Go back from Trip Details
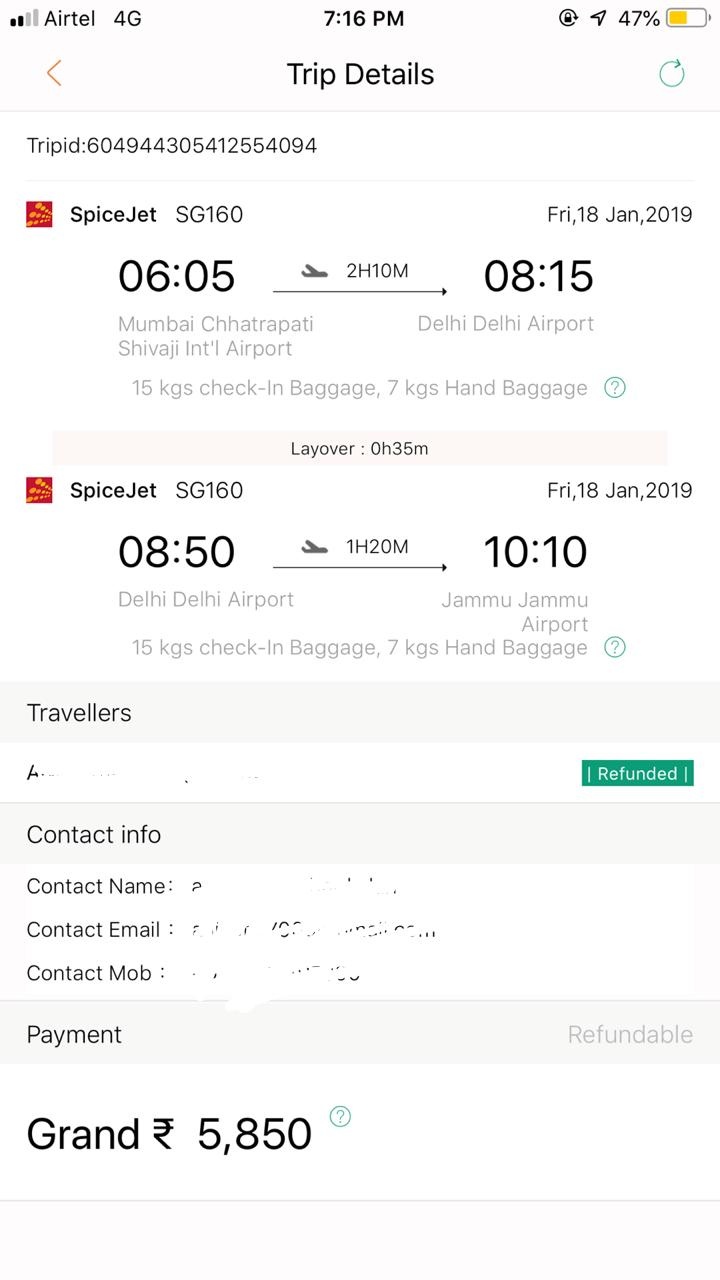 54,73
